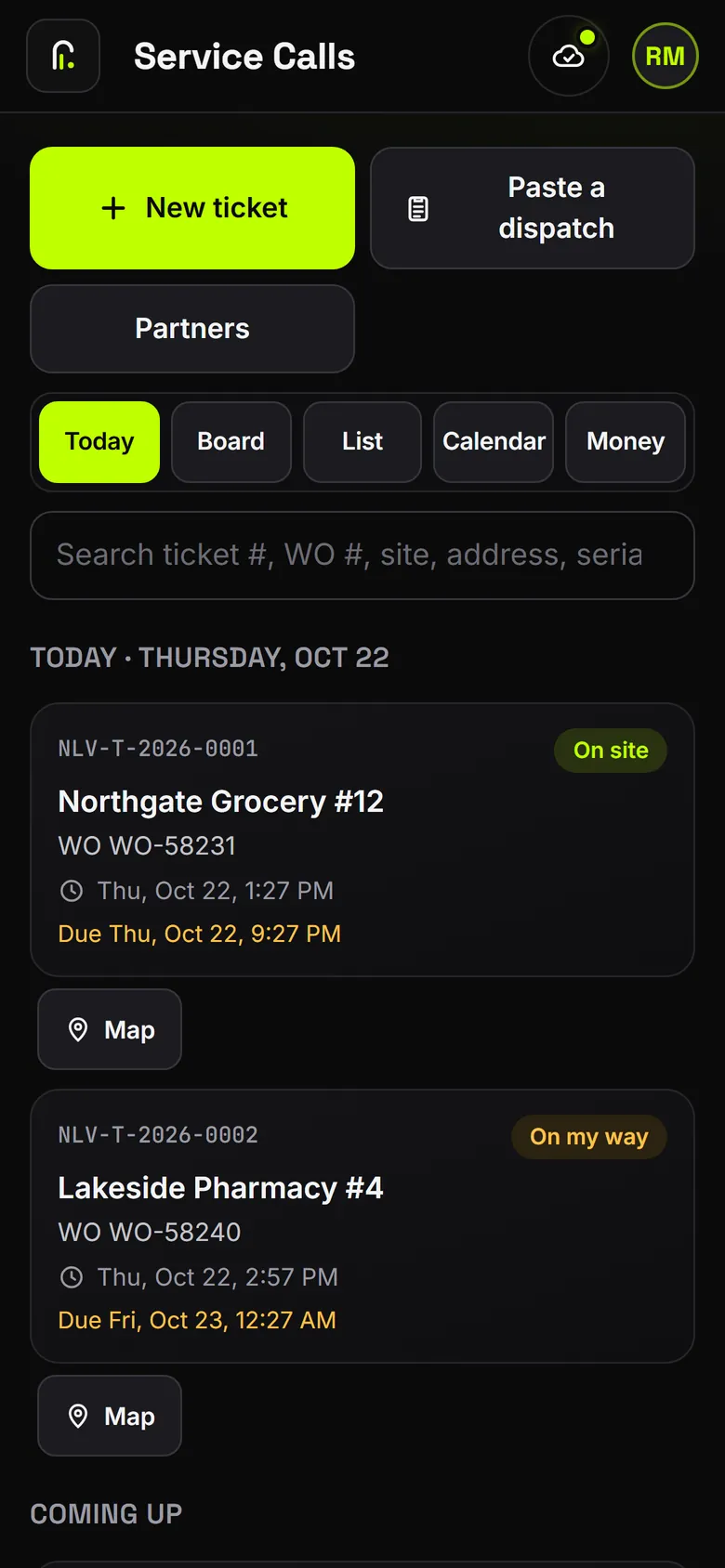This screenshot has width=725, height=1568.
Task: Select the Today view tab
Action: [x=99, y=442]
